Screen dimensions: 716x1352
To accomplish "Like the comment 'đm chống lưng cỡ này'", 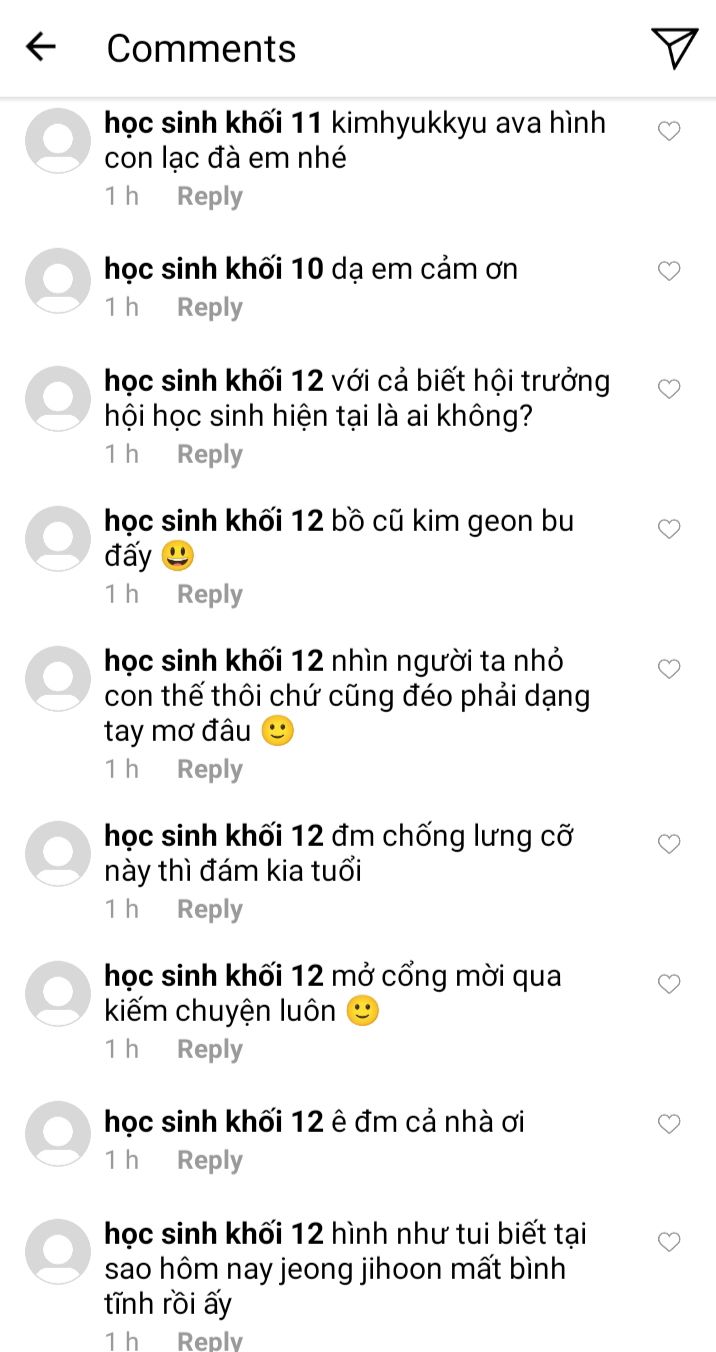I will (x=669, y=844).
